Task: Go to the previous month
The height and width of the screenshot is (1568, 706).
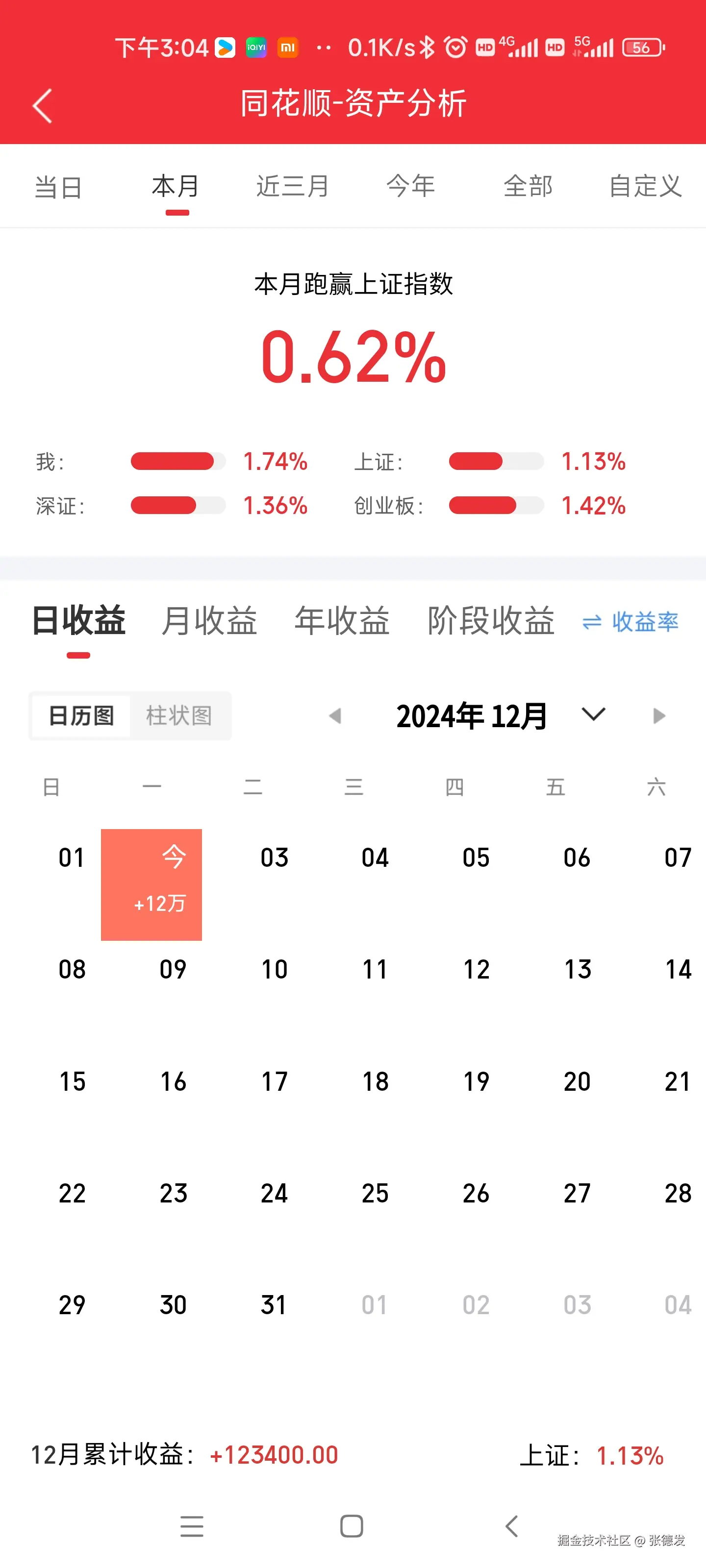Action: tap(334, 716)
